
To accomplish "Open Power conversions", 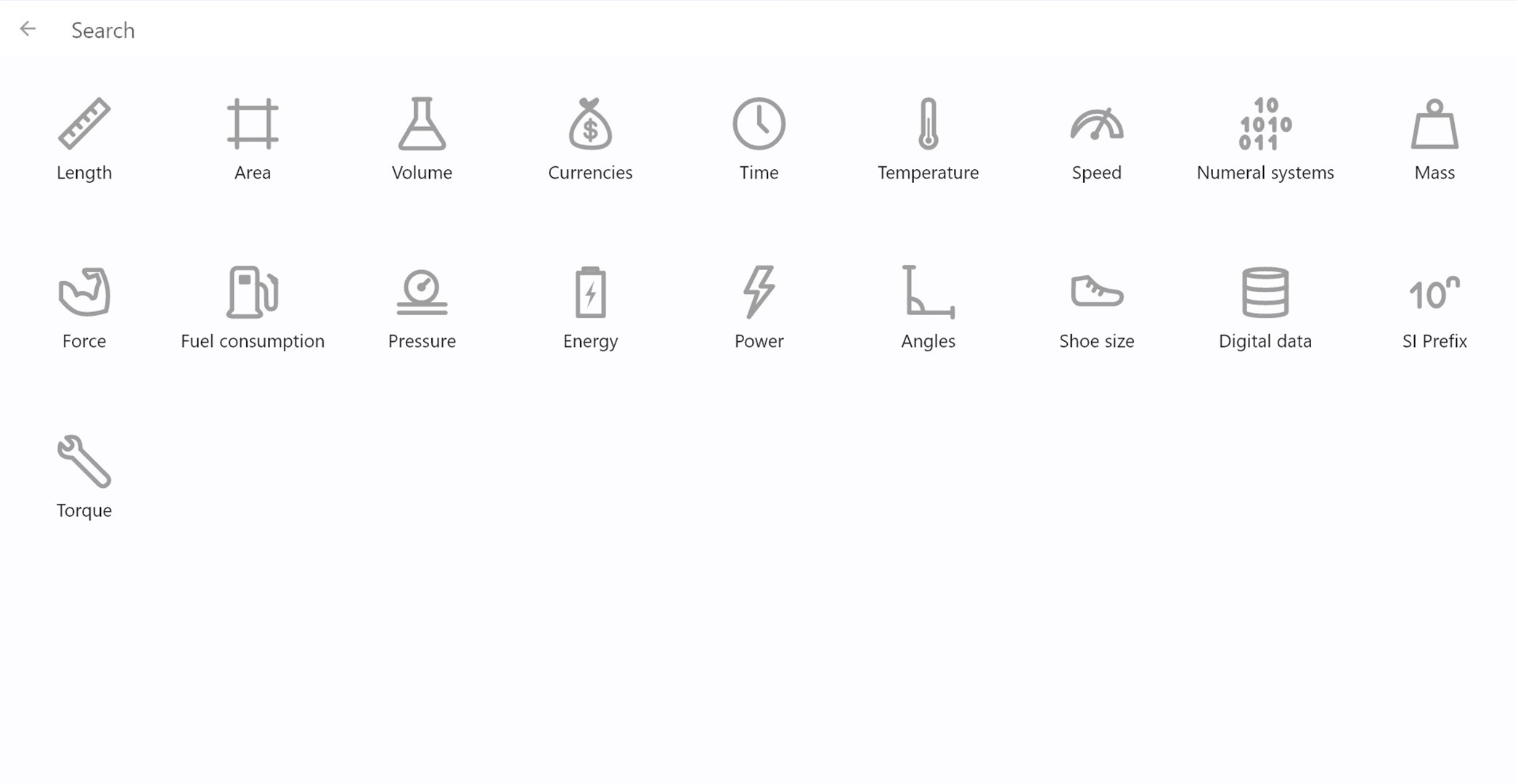I will [x=759, y=307].
